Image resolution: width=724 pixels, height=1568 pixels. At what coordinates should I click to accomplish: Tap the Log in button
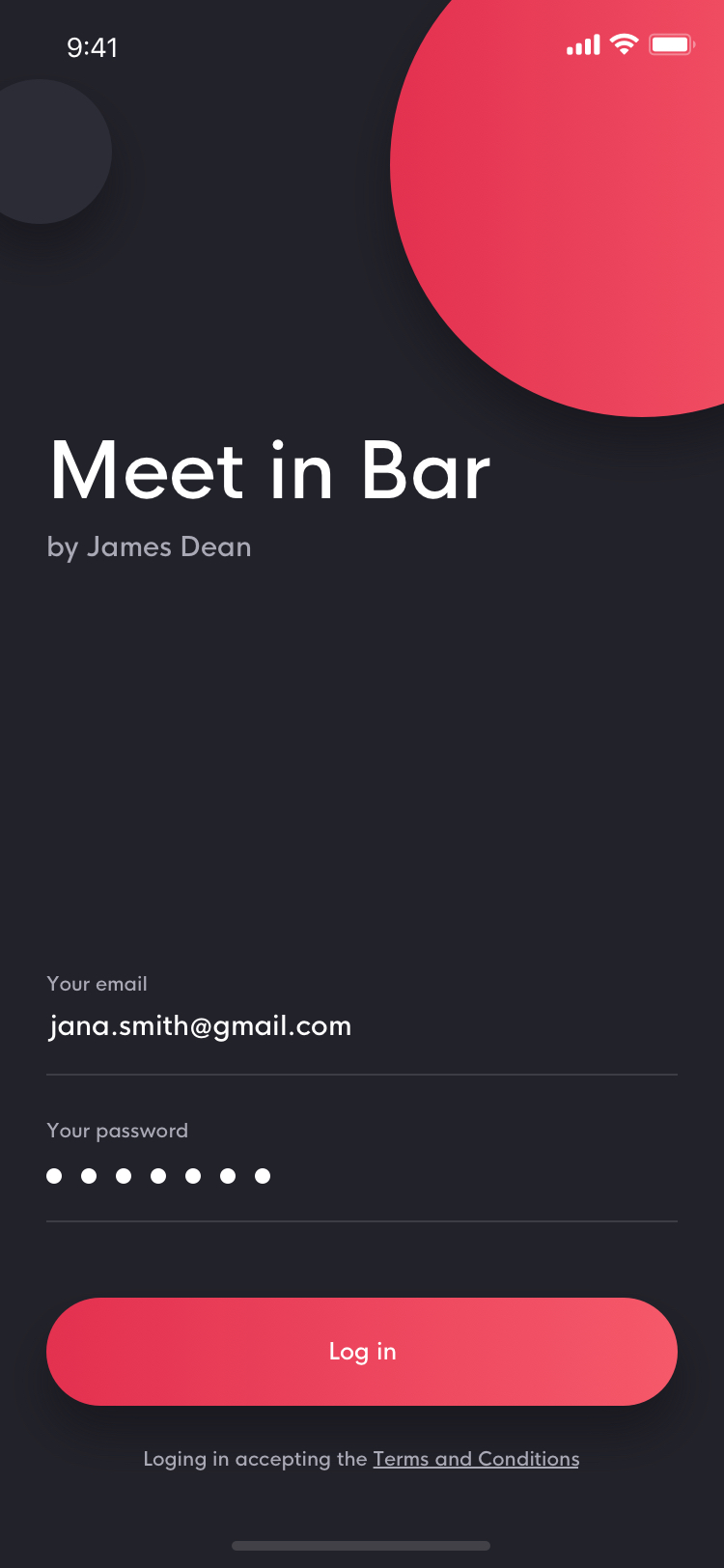(x=362, y=1352)
